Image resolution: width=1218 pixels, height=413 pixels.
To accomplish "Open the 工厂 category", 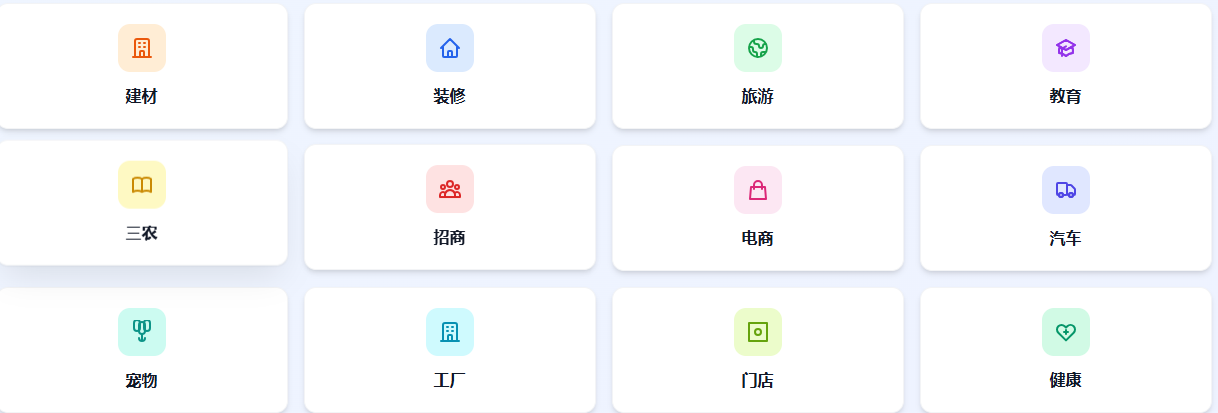I will [x=449, y=351].
